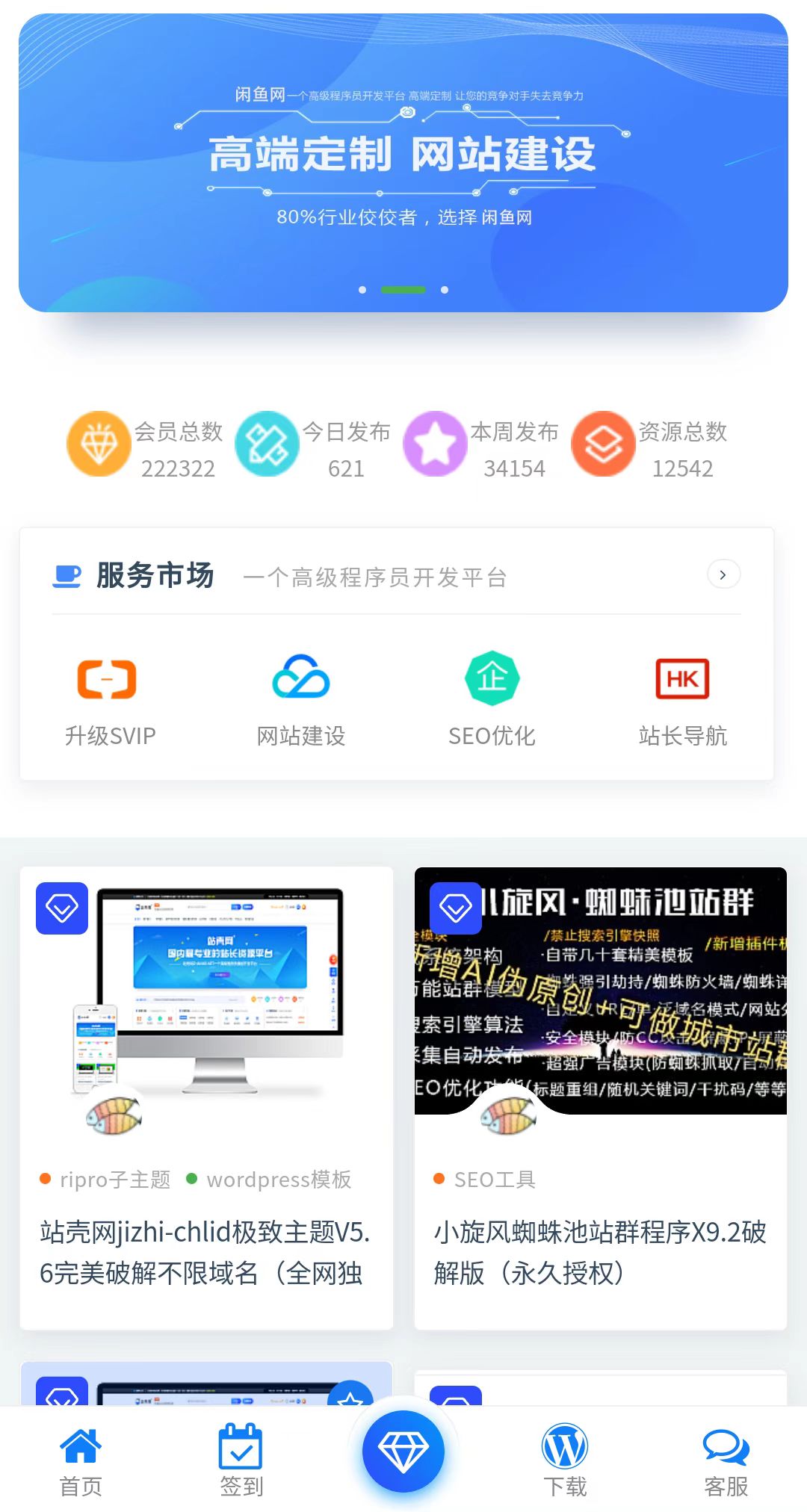Tap the center diamond VIP button
The height and width of the screenshot is (1512, 807).
[403, 1451]
